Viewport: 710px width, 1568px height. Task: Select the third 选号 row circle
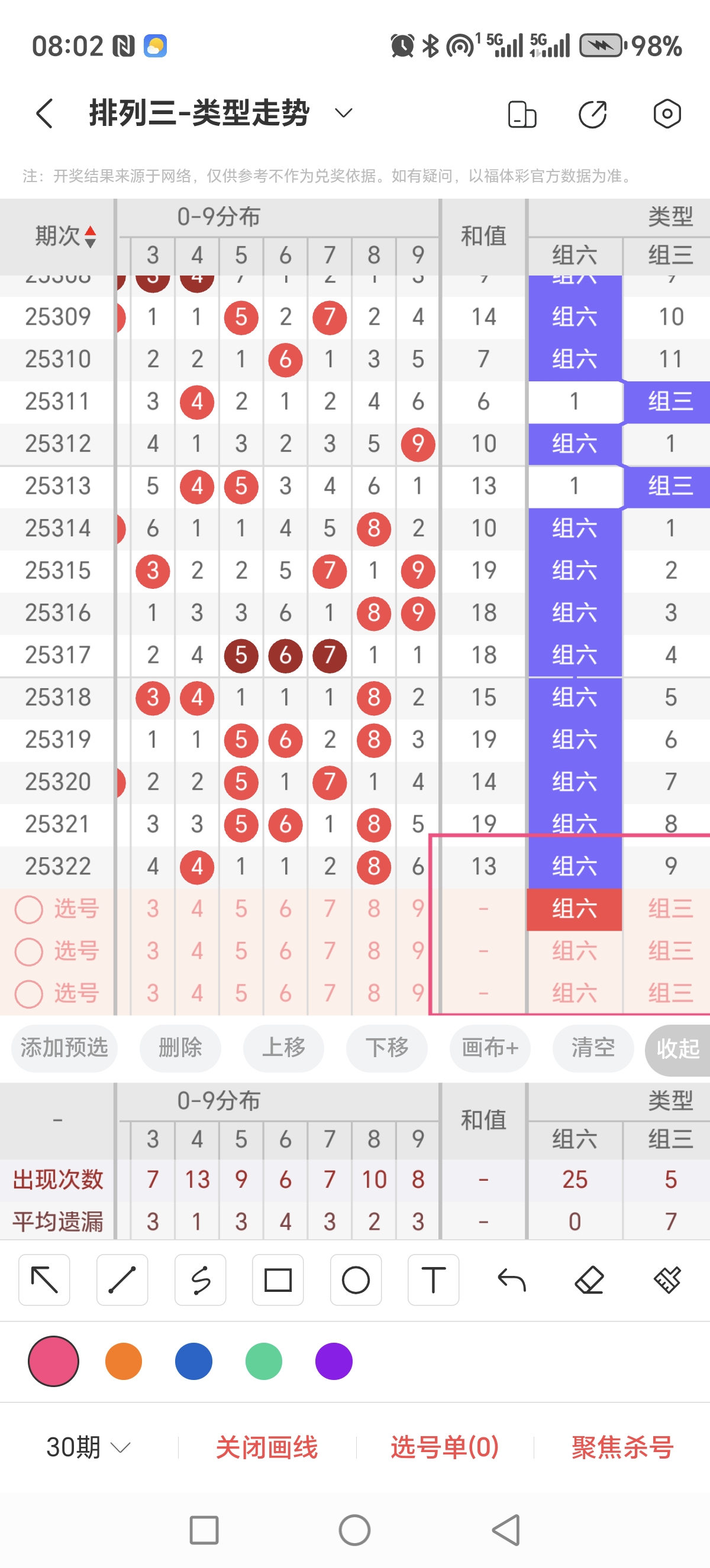click(x=28, y=993)
